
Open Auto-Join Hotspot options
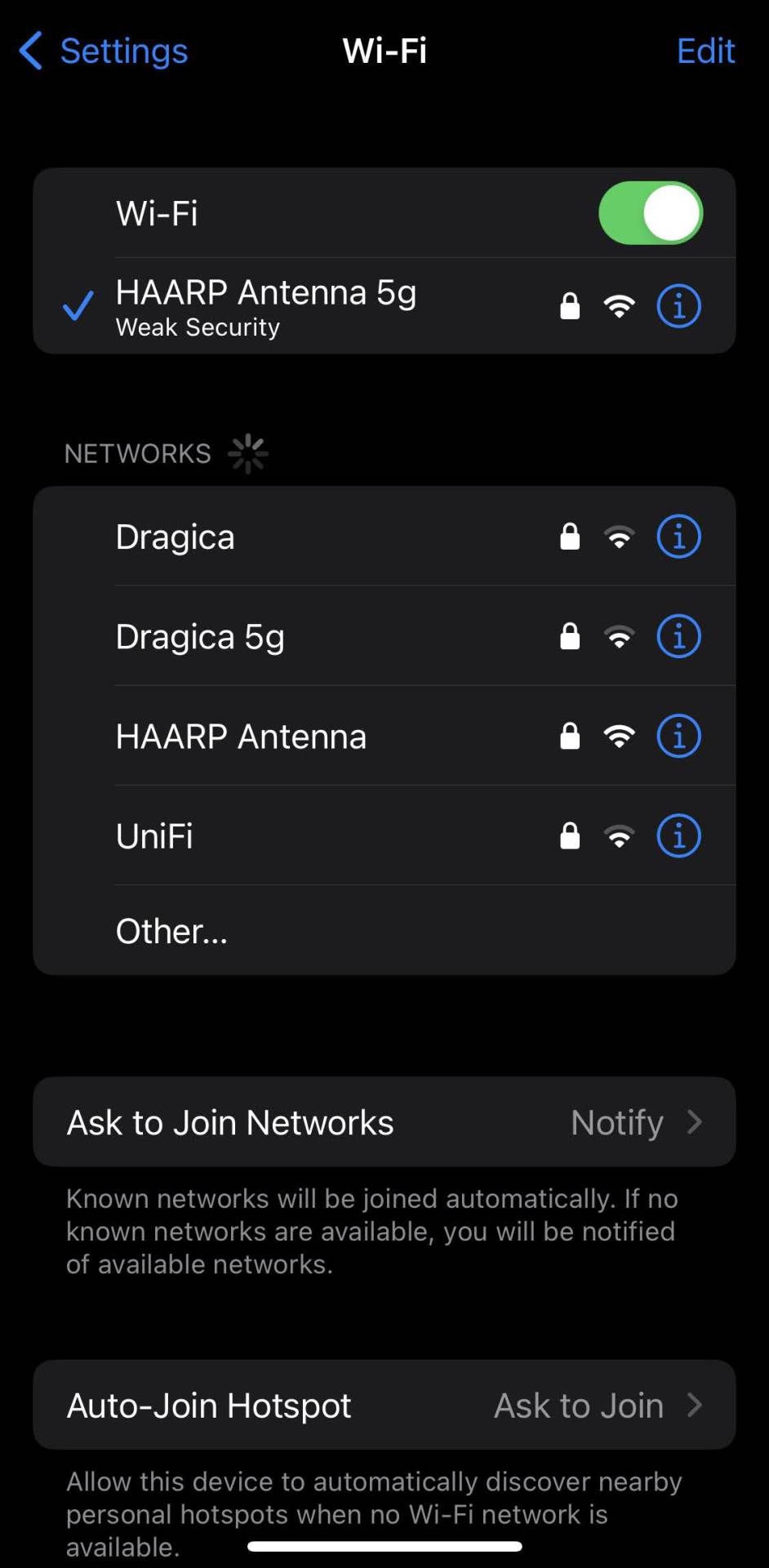pos(384,1405)
